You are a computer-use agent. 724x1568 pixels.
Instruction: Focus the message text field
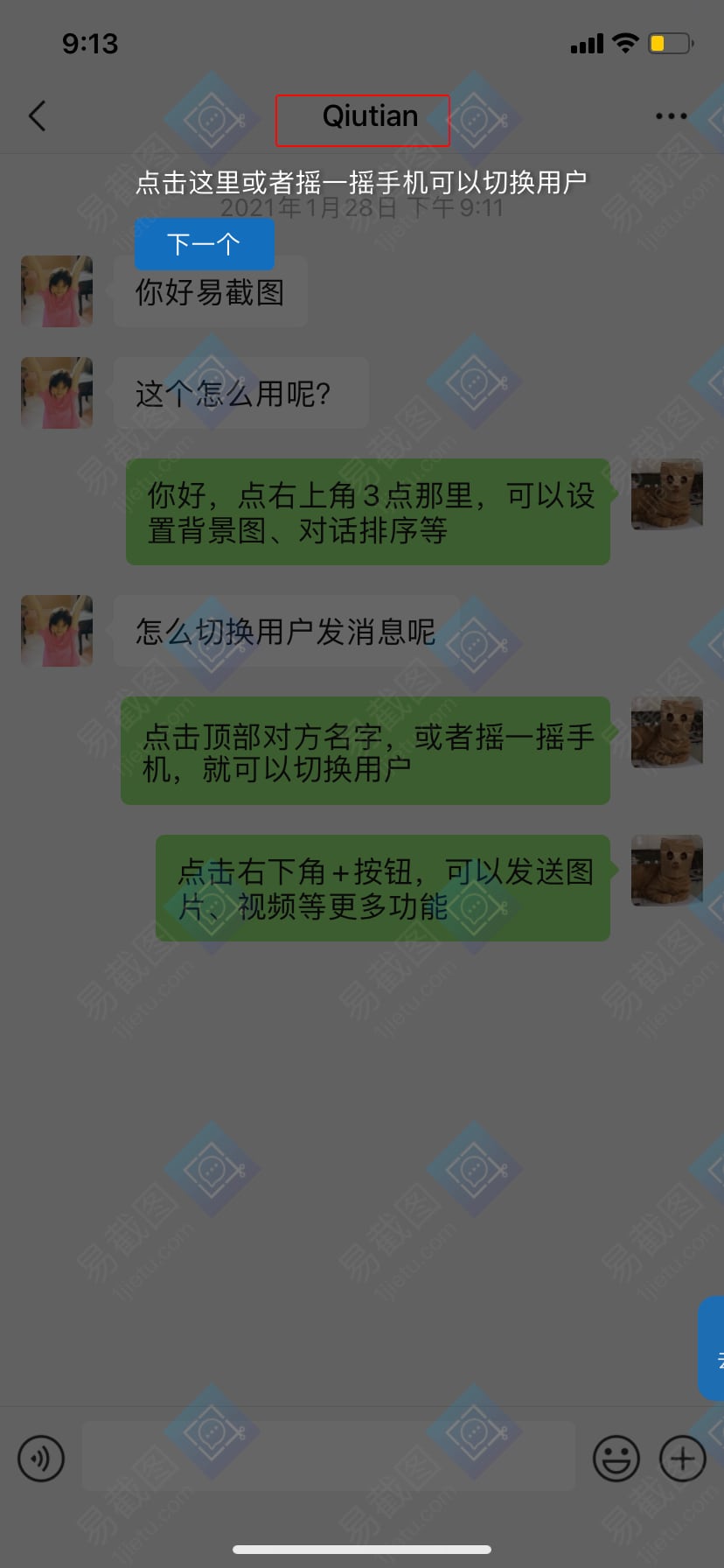coord(328,1457)
